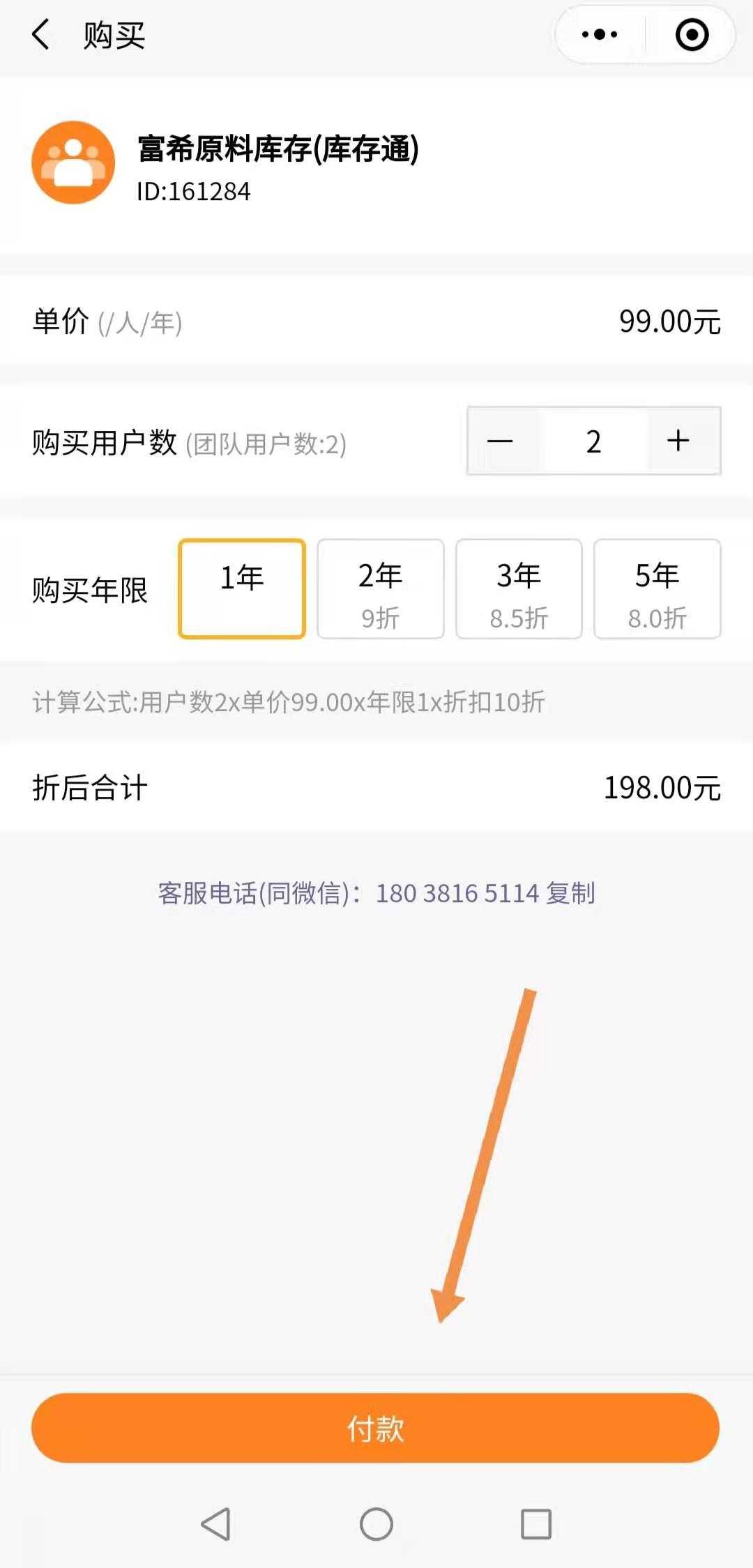Decrease the purchased user count

click(x=500, y=441)
